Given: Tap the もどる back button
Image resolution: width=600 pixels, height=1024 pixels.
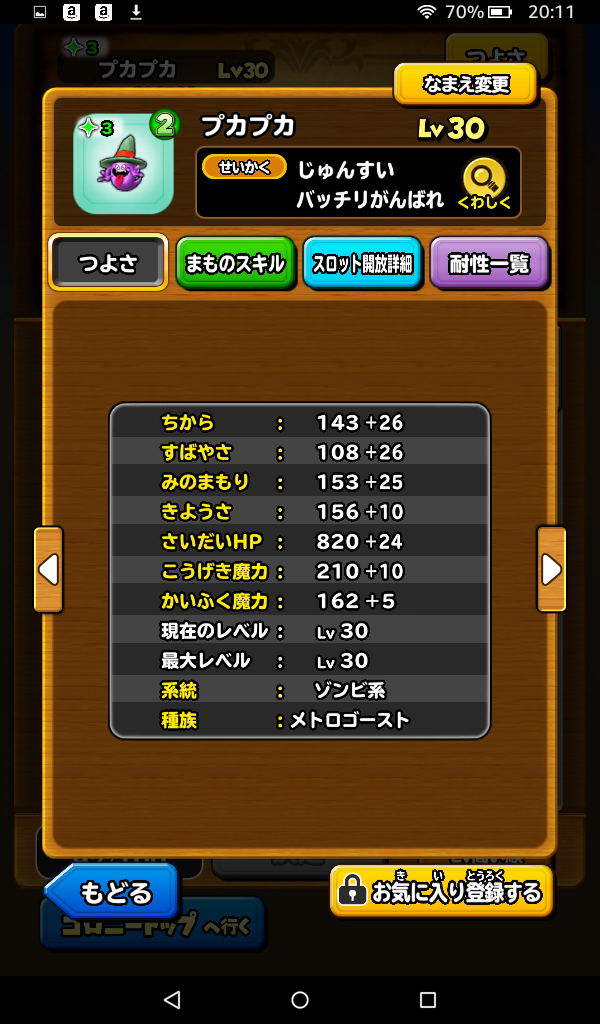Looking at the screenshot, I should (x=113, y=892).
